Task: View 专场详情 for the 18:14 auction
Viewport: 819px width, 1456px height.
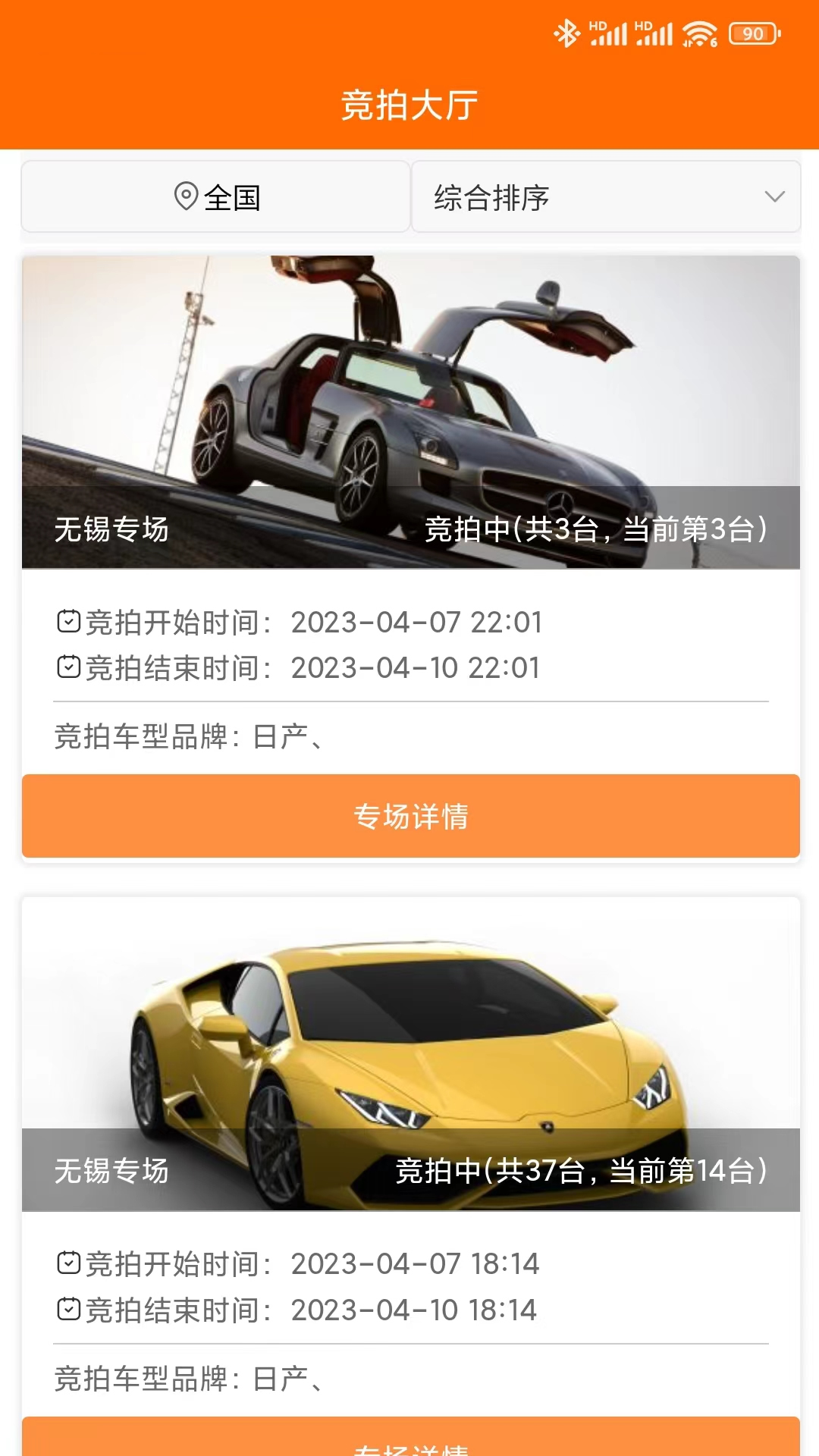Action: 410,1439
